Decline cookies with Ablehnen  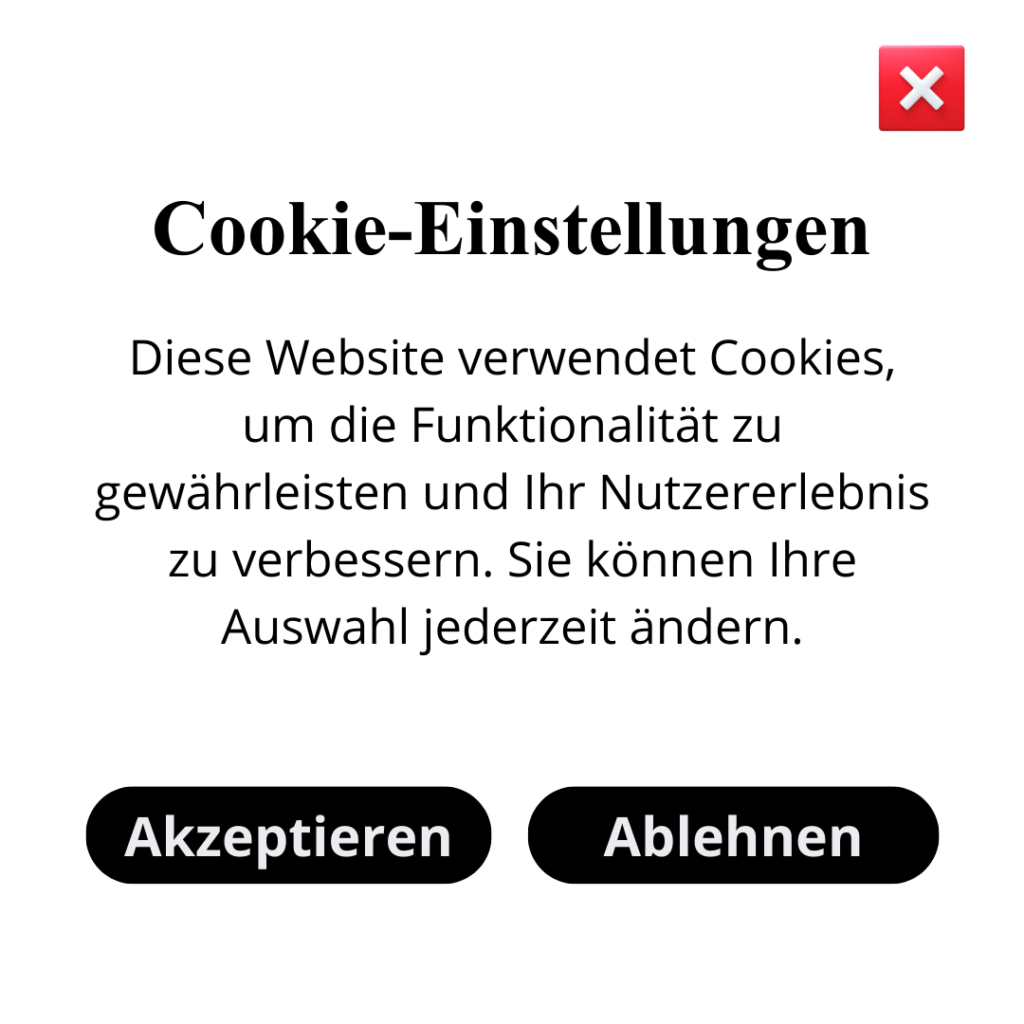(733, 835)
